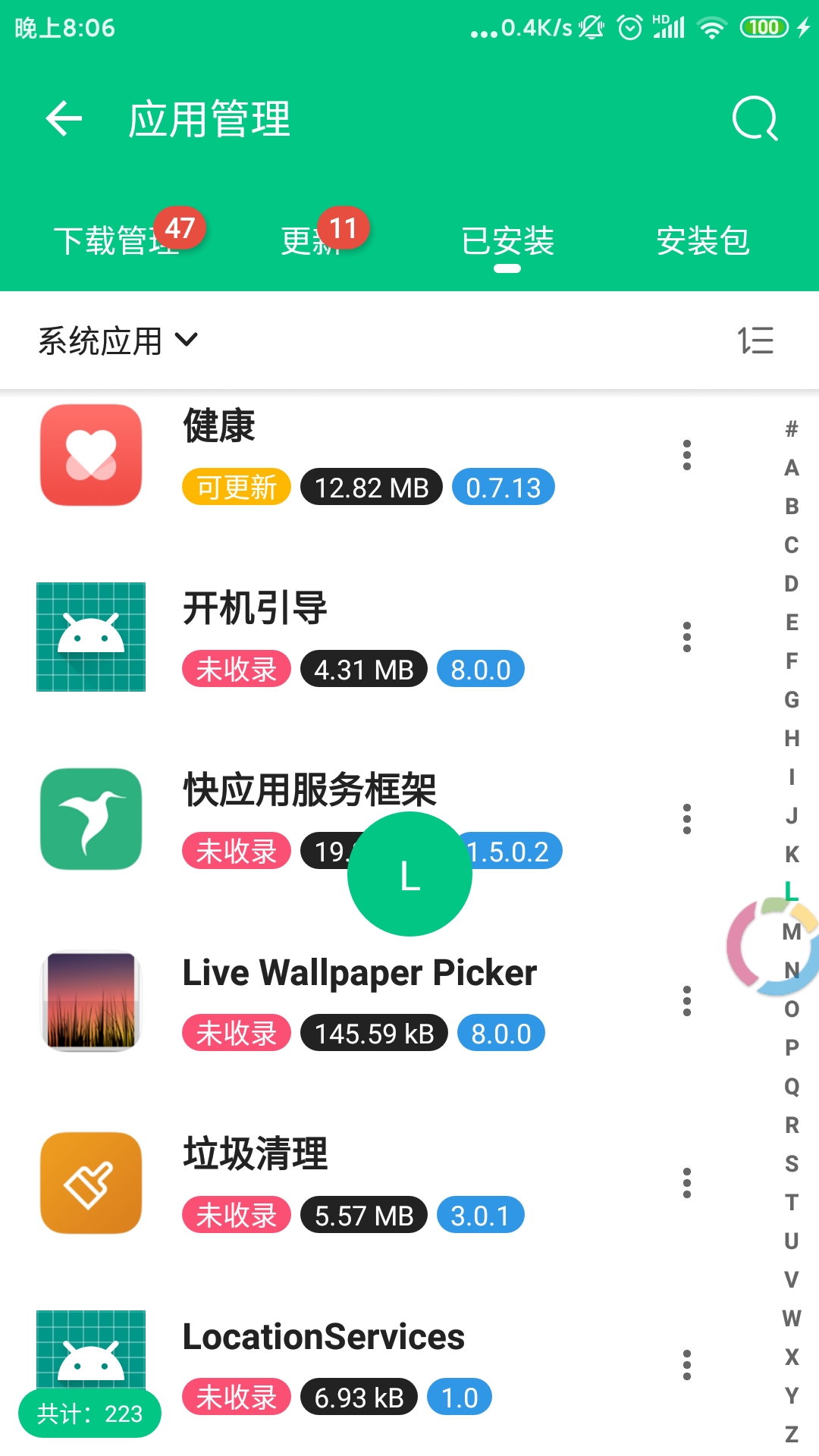819x1456 pixels.
Task: Open more options for 健康
Action: click(687, 455)
